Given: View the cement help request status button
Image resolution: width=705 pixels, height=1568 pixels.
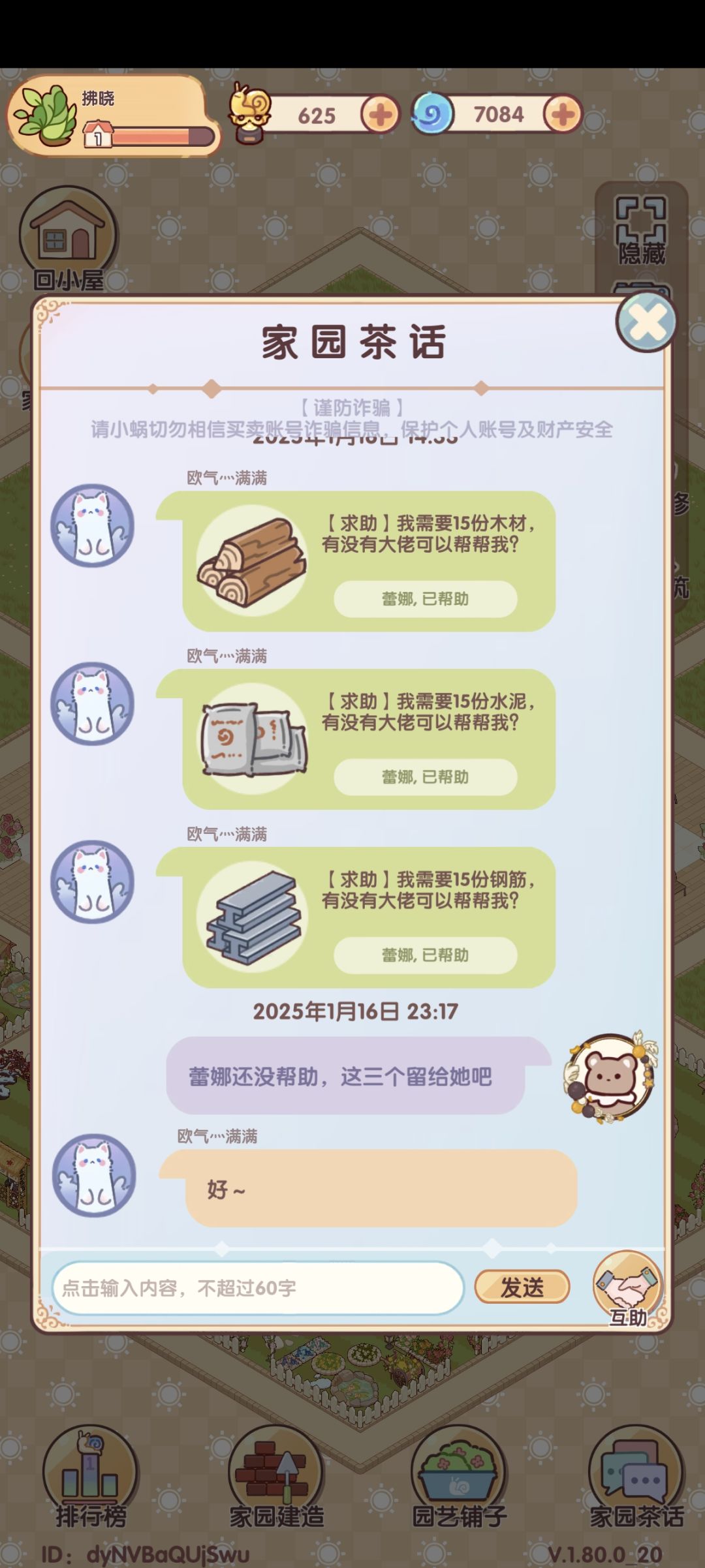Looking at the screenshot, I should coord(426,776).
